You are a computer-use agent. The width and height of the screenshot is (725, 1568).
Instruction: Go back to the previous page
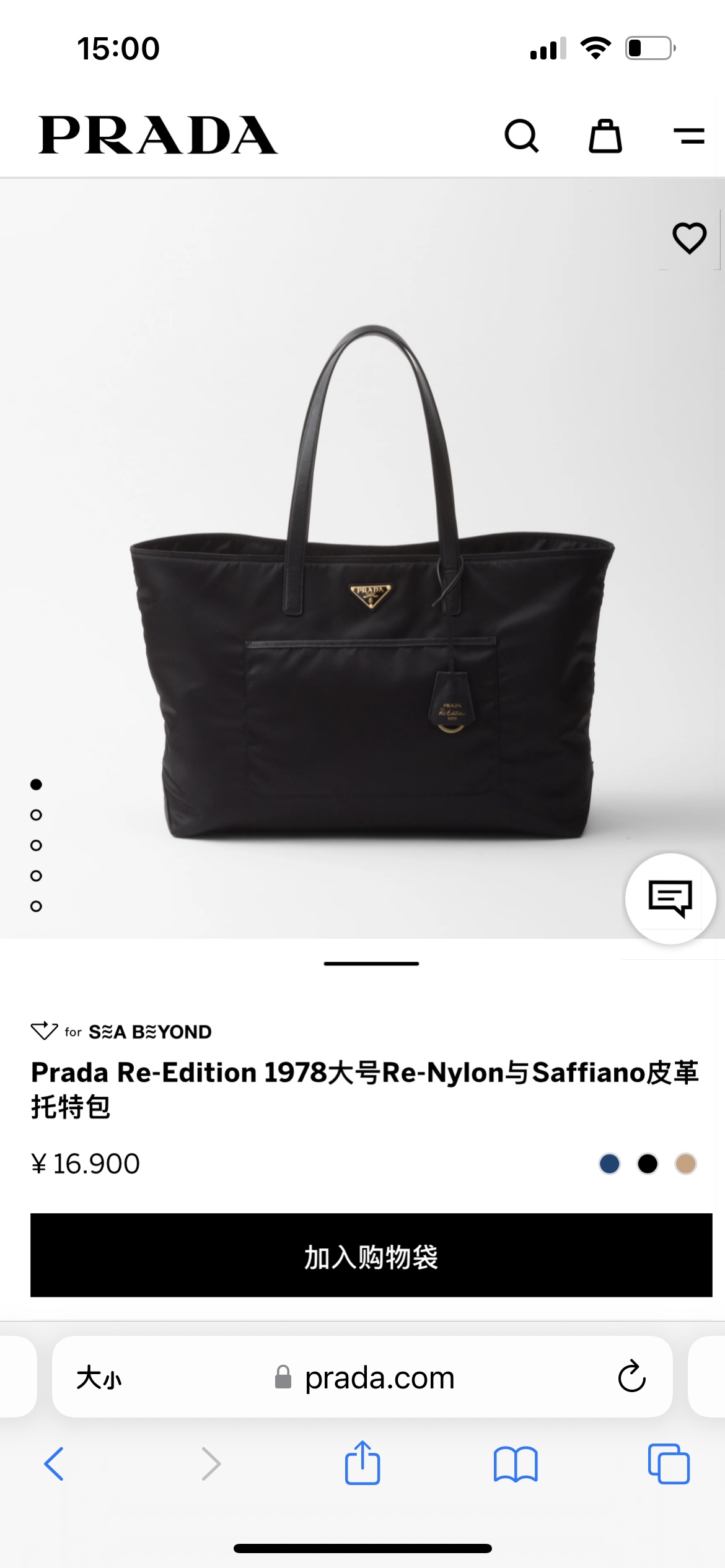click(54, 1464)
